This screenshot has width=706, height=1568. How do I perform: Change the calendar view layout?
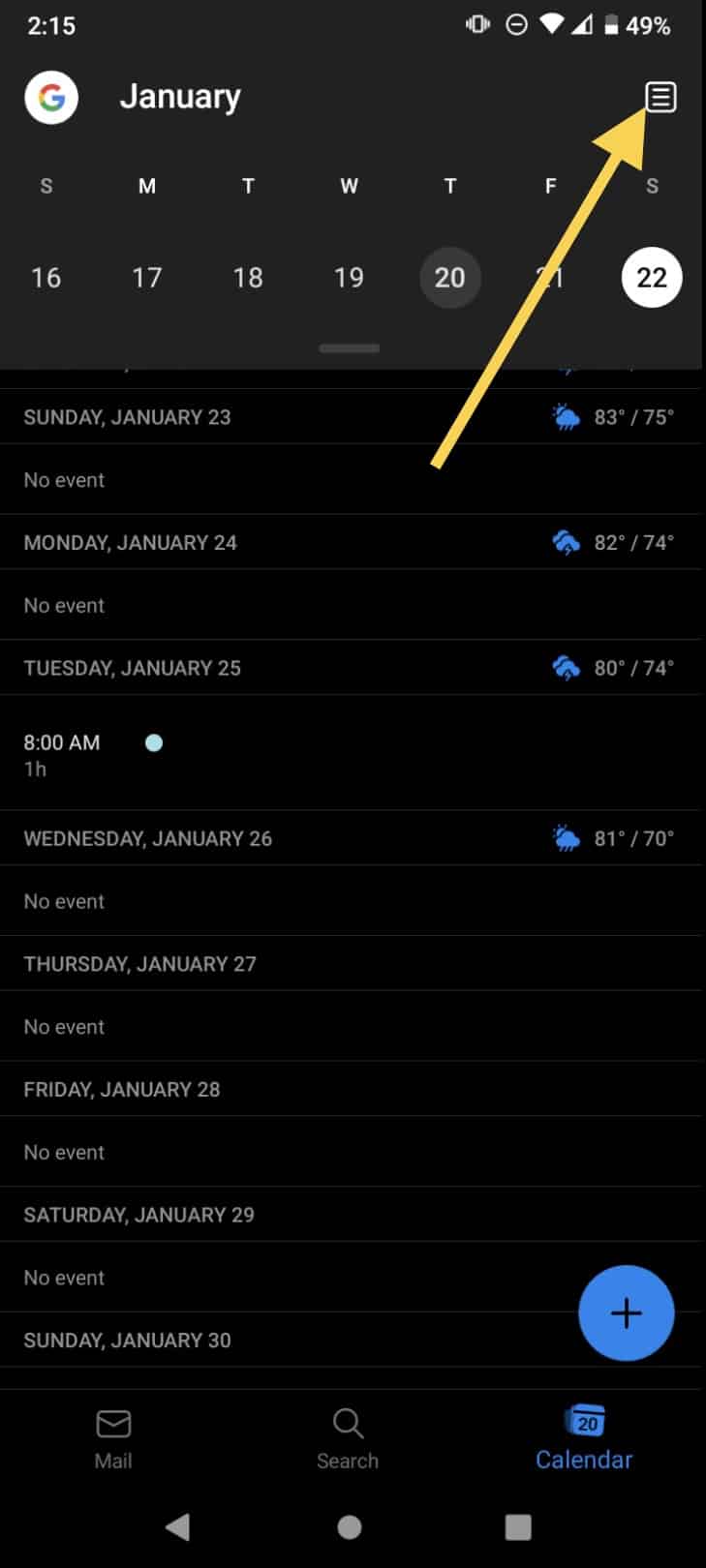(660, 97)
